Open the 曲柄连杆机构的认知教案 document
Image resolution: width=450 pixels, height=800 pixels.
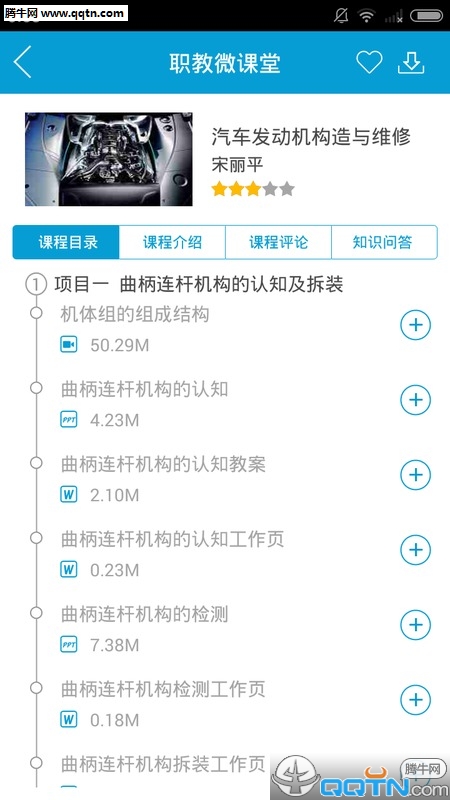point(163,465)
